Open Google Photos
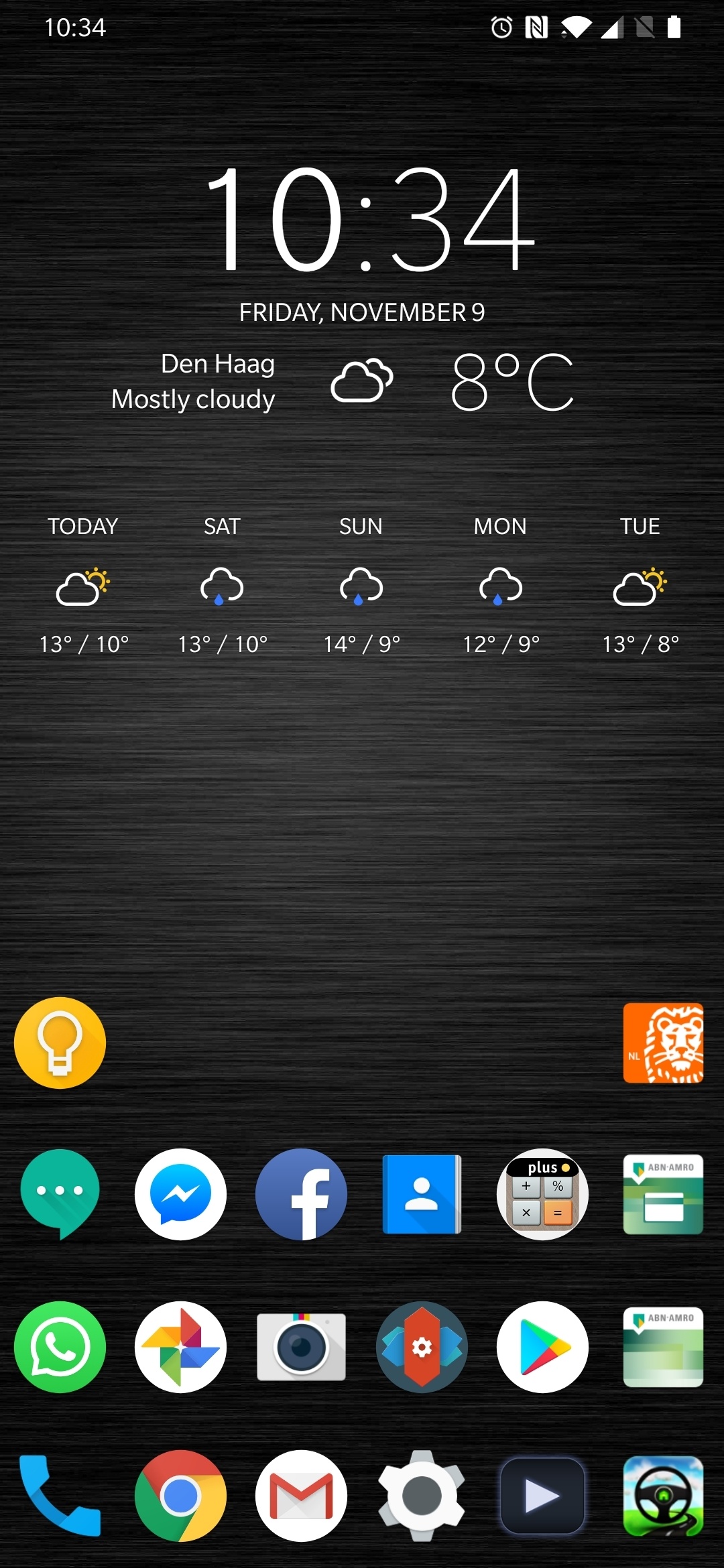This screenshot has width=724, height=1568. [181, 1347]
